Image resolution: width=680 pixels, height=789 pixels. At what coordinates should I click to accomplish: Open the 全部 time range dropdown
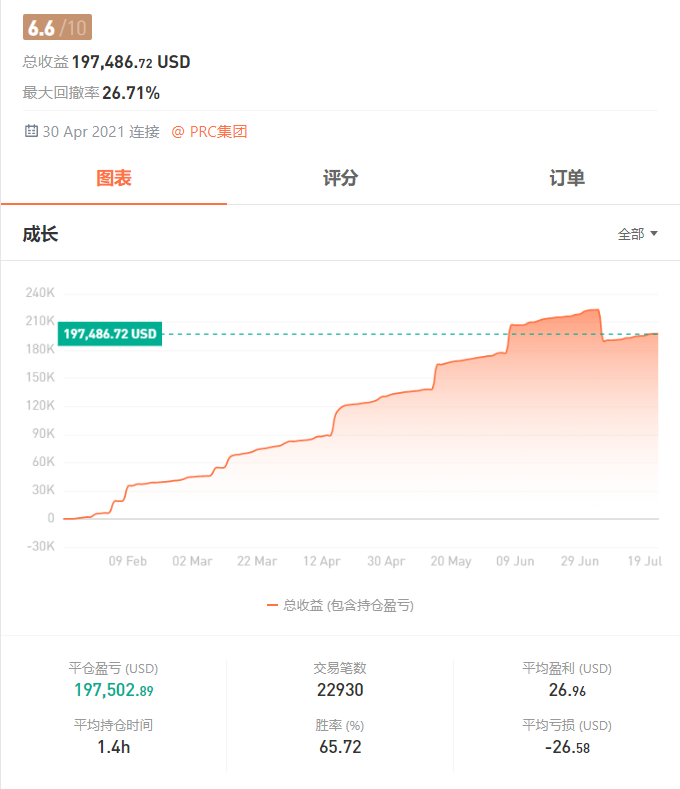637,234
